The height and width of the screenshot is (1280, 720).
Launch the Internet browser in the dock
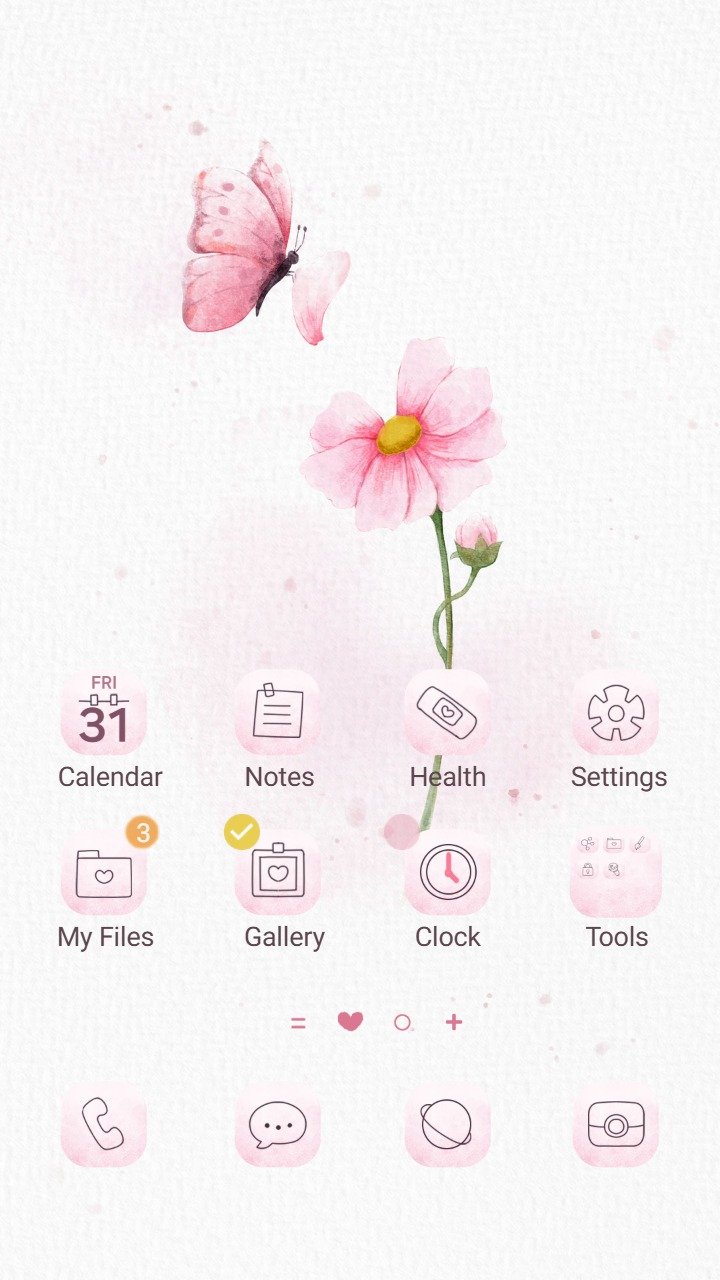coord(447,1123)
